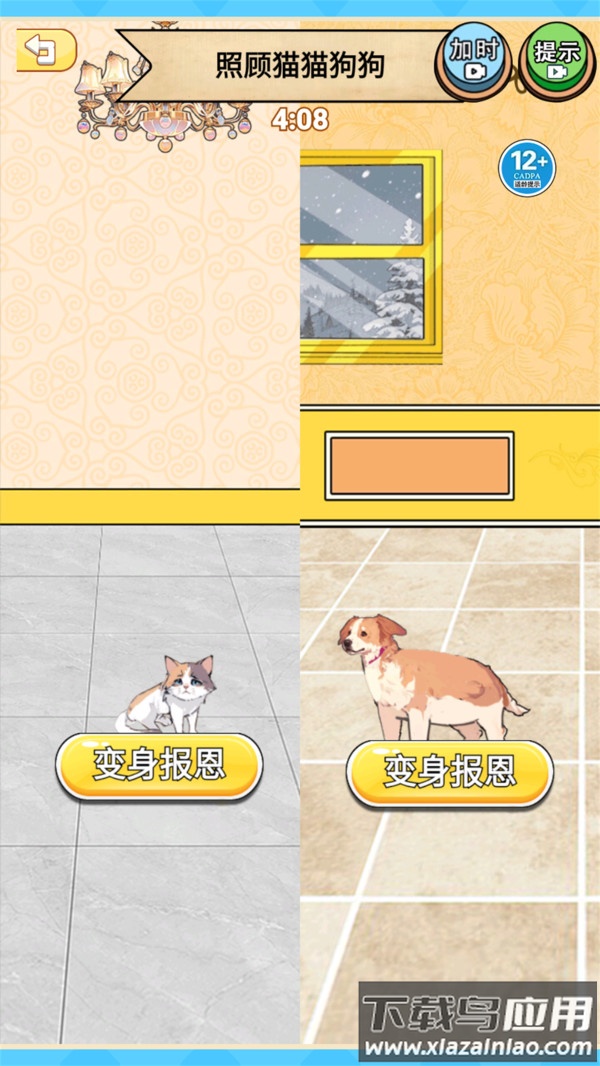Screen dimensions: 600x1066
Task: Tap 加时 to add extra time
Action: click(472, 59)
